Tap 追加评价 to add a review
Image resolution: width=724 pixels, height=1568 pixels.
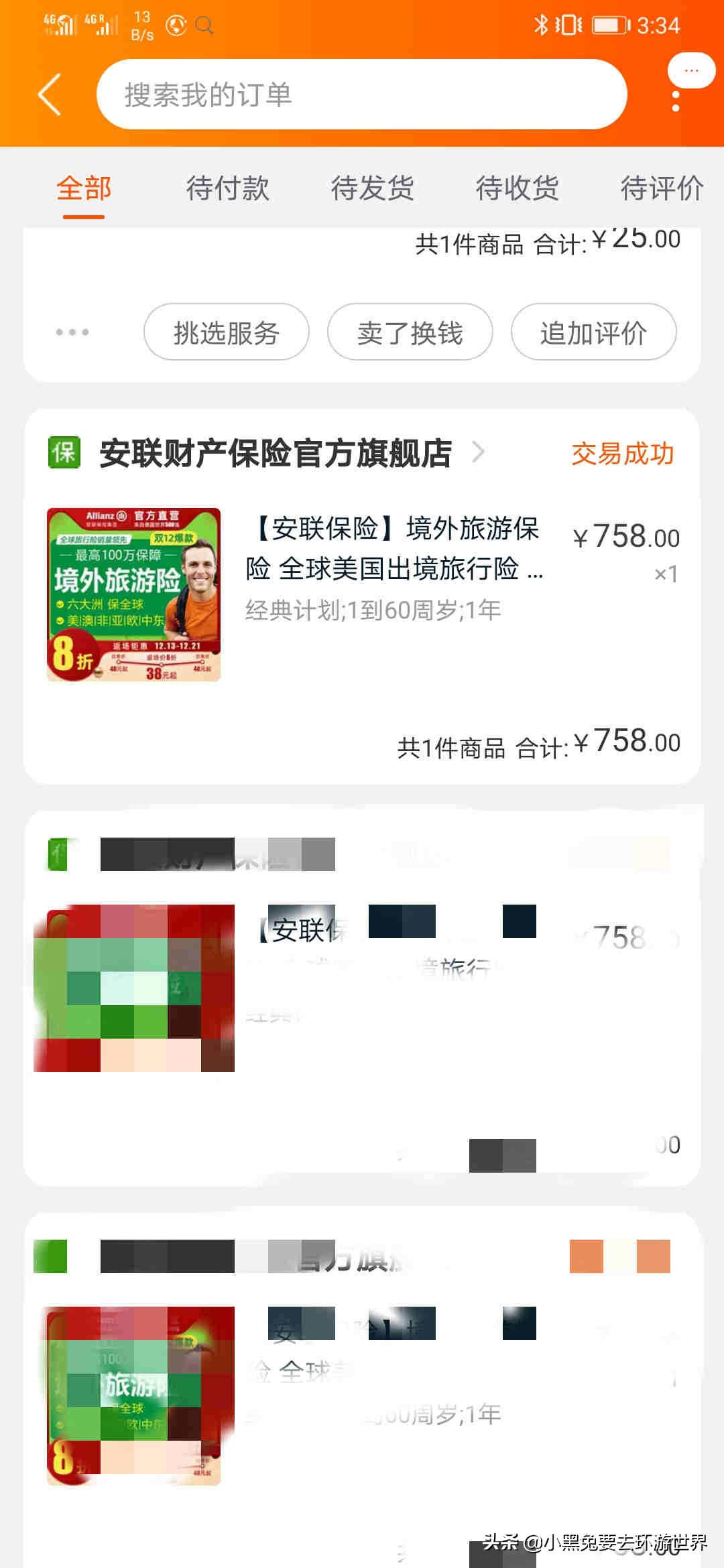click(594, 332)
